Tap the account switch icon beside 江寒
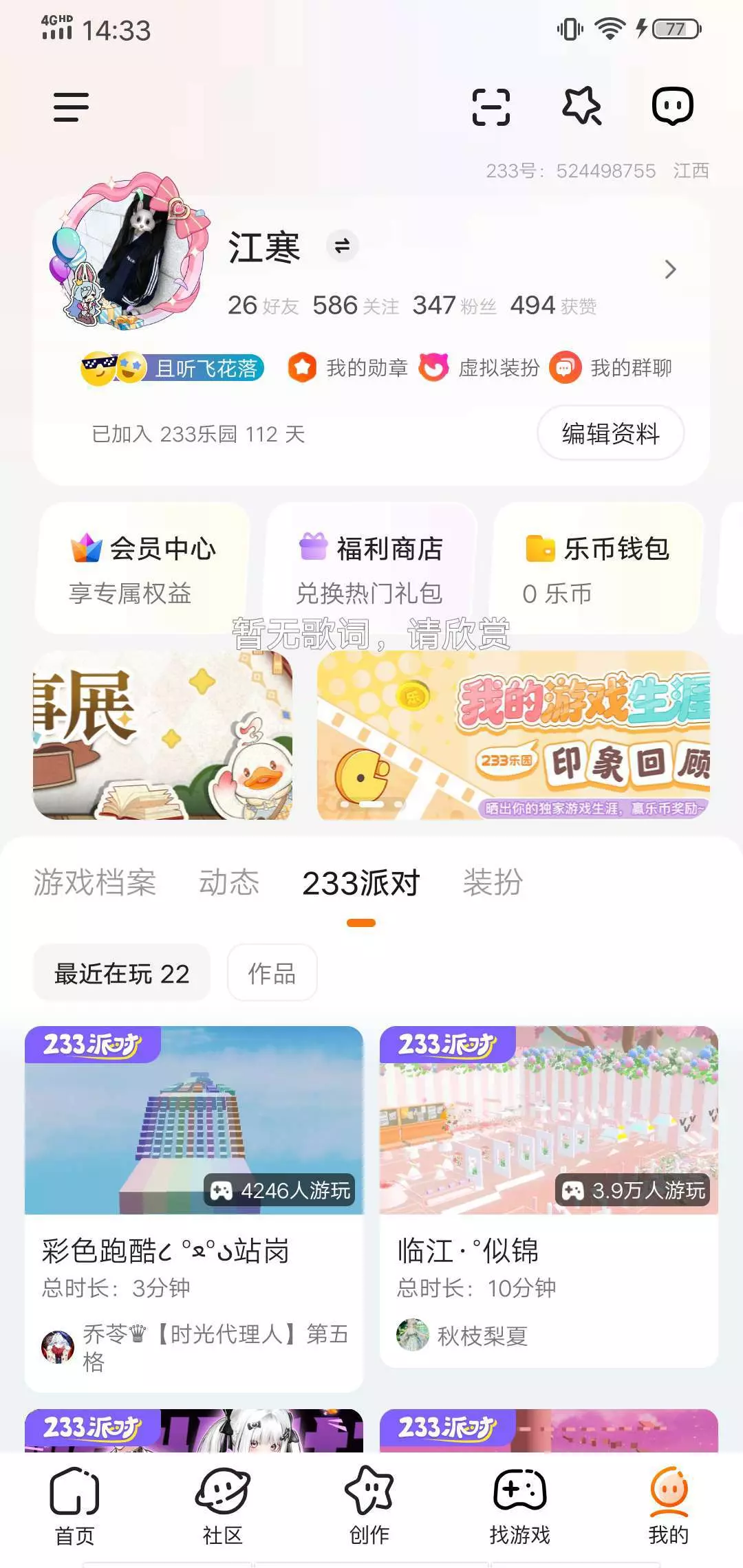Viewport: 743px width, 1568px height. pyautogui.click(x=342, y=246)
